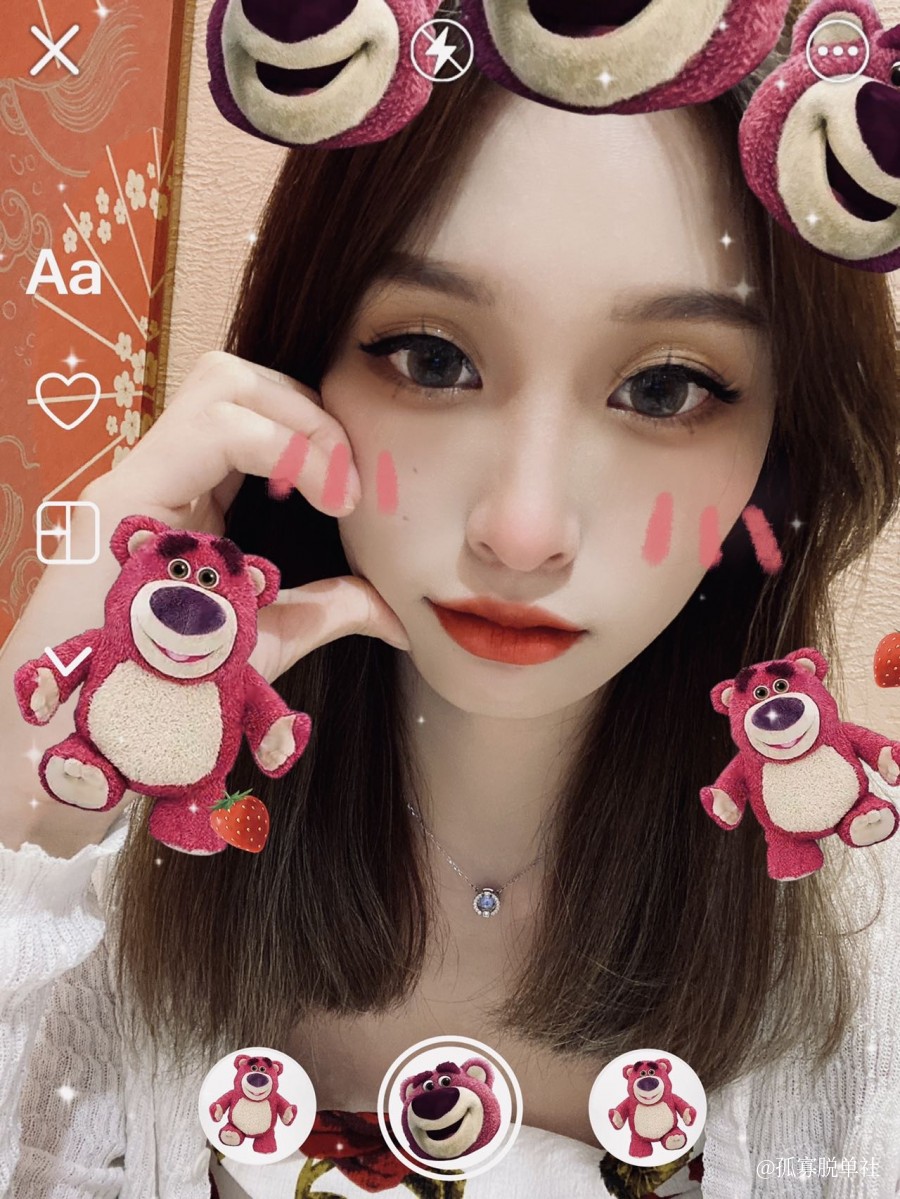Select the heart effect tool
This screenshot has height=1199, width=900.
(68, 399)
